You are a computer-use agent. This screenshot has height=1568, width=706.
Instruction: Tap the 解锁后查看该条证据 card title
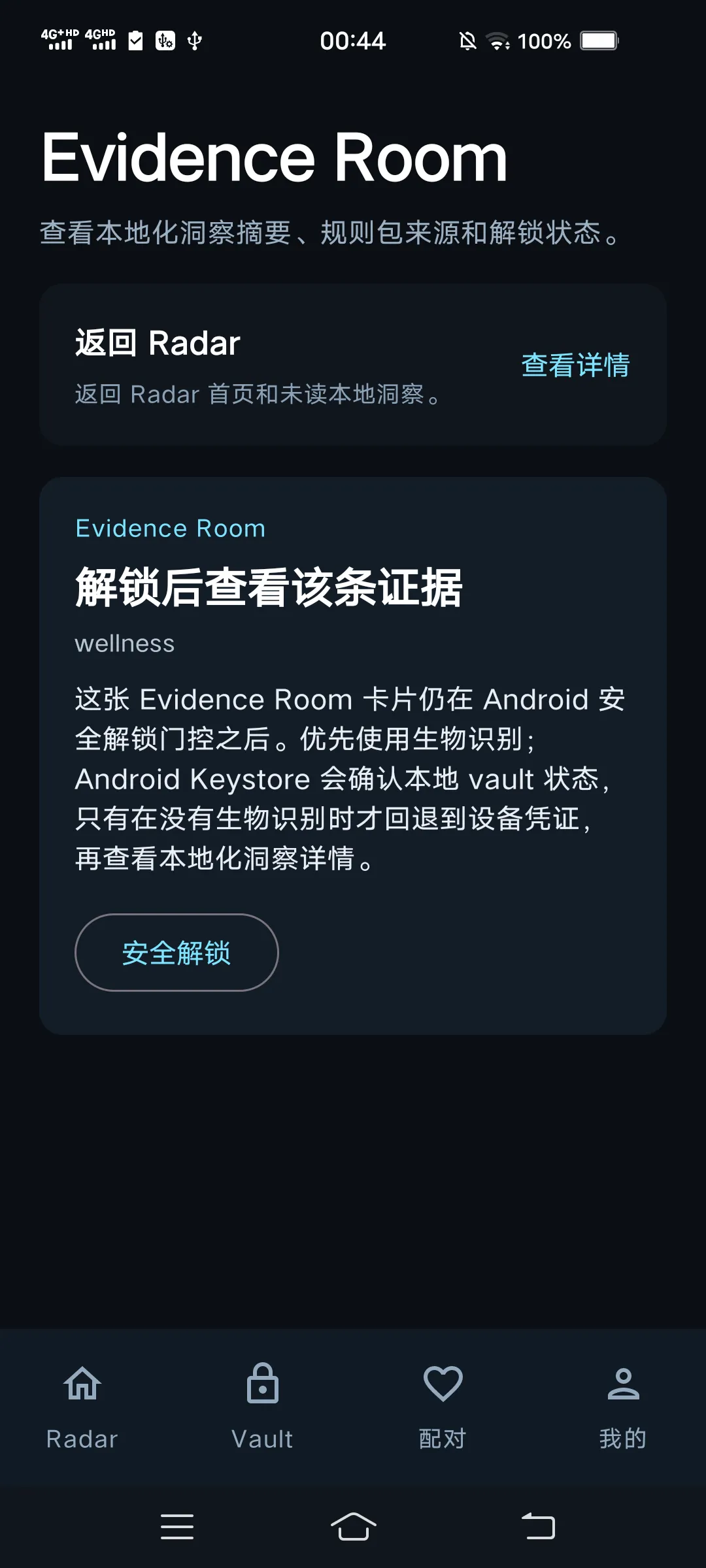(x=269, y=587)
